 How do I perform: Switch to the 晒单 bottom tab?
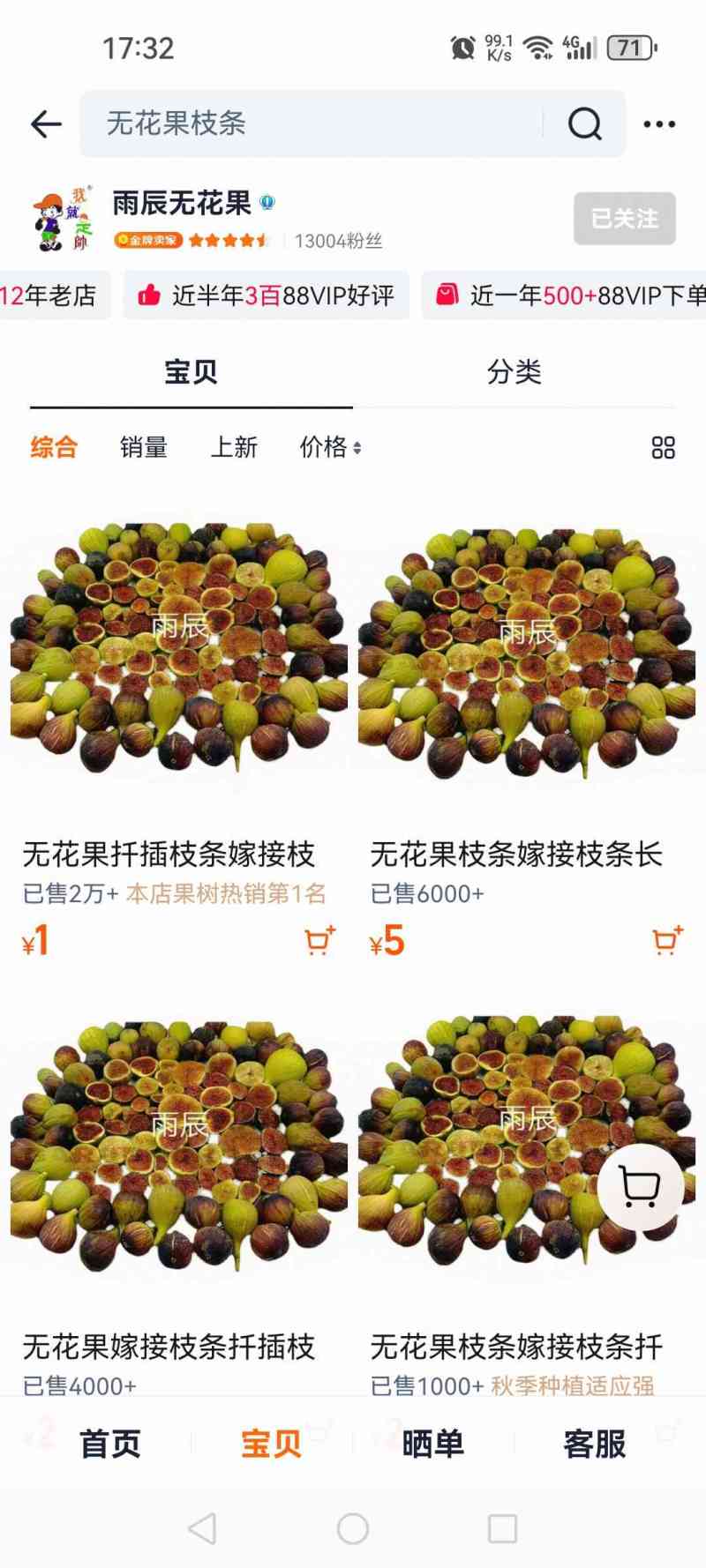pyautogui.click(x=432, y=1445)
